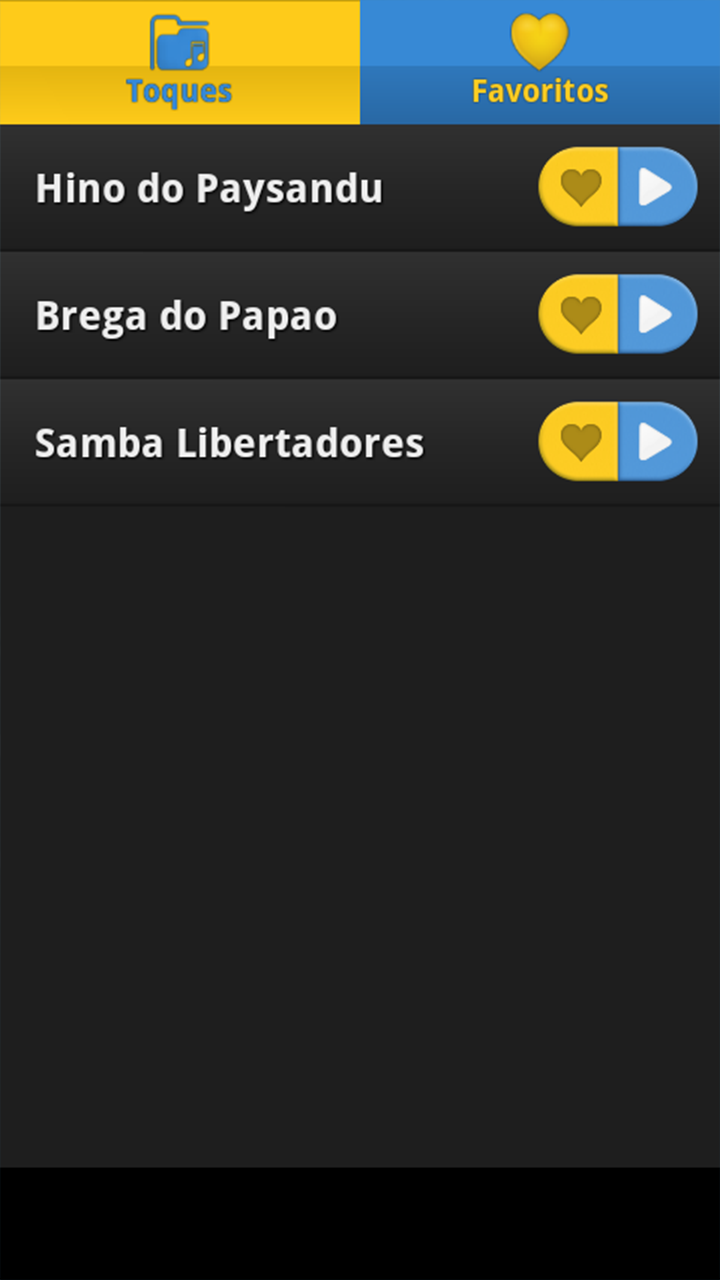The width and height of the screenshot is (720, 1280).
Task: Switch to the Favoritos tab
Action: click(x=540, y=62)
